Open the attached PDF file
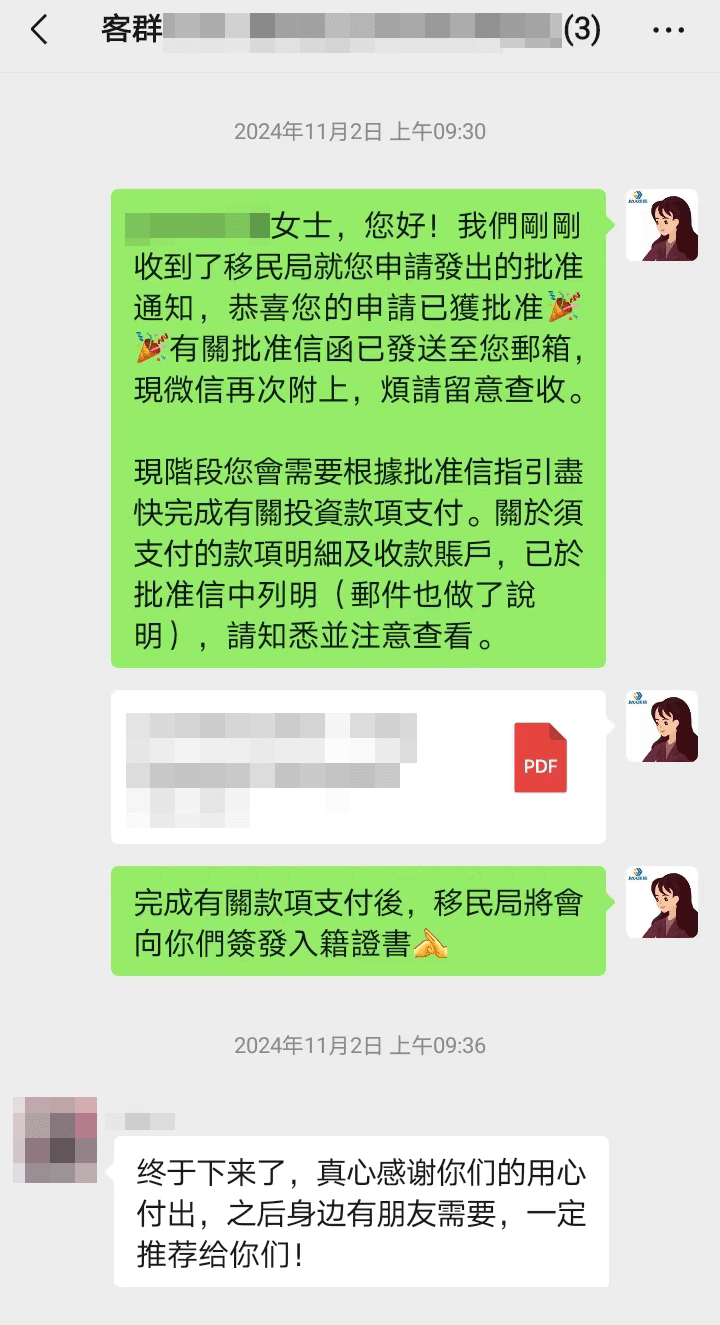Viewport: 720px width, 1325px height. [358, 767]
